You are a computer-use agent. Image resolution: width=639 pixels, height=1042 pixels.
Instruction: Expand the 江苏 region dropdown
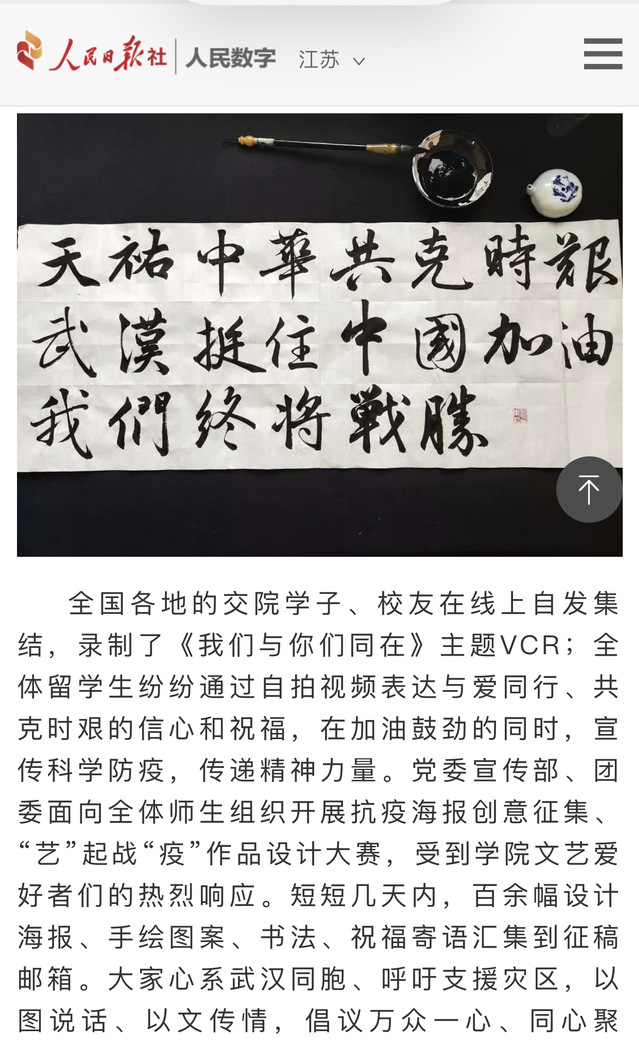point(332,59)
